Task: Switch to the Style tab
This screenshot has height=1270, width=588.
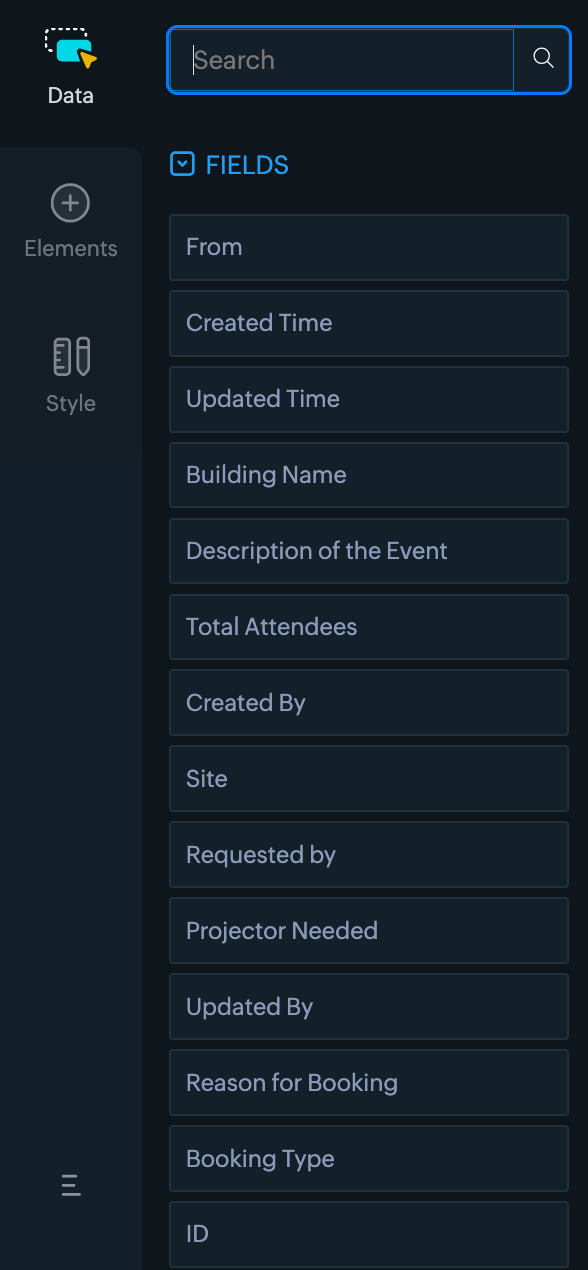Action: tap(70, 376)
